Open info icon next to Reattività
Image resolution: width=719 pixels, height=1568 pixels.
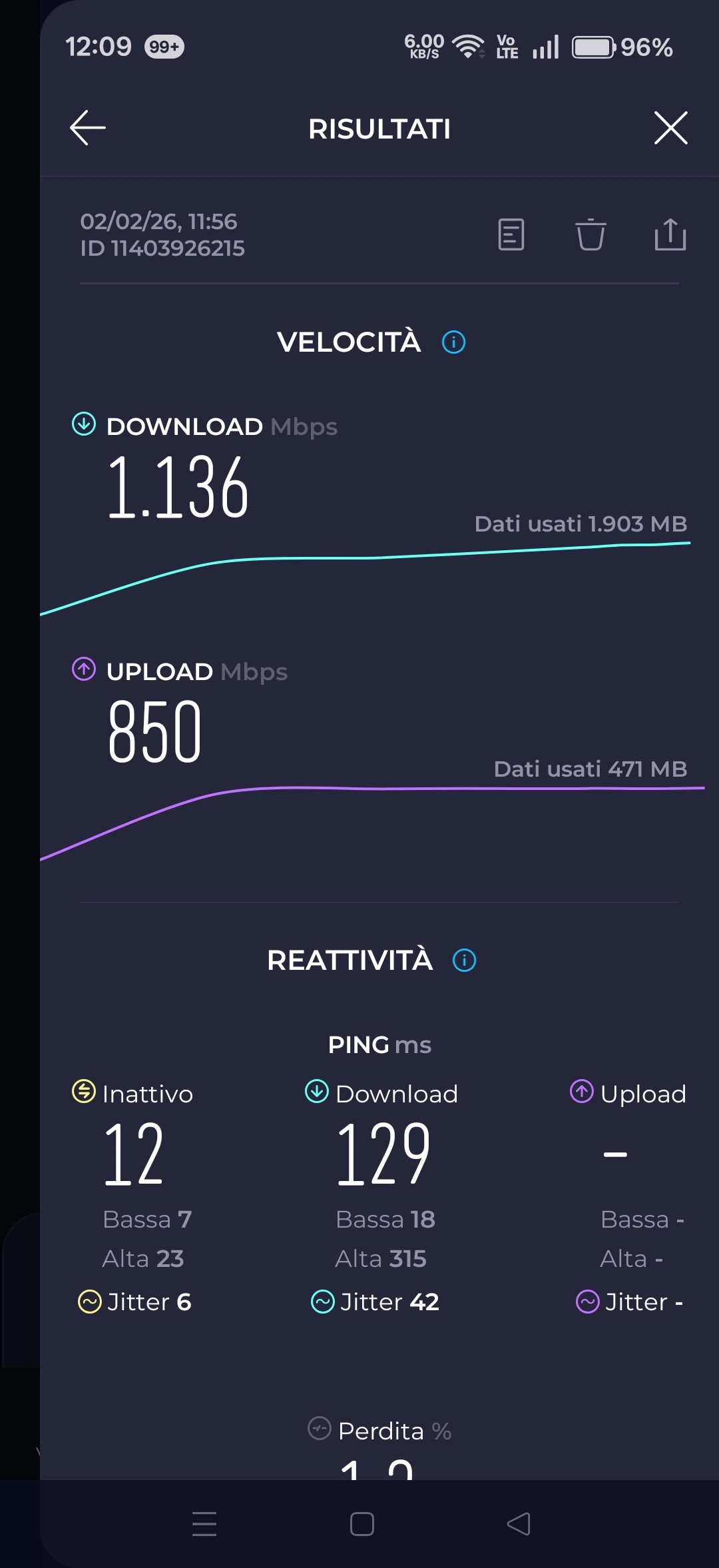tap(465, 961)
